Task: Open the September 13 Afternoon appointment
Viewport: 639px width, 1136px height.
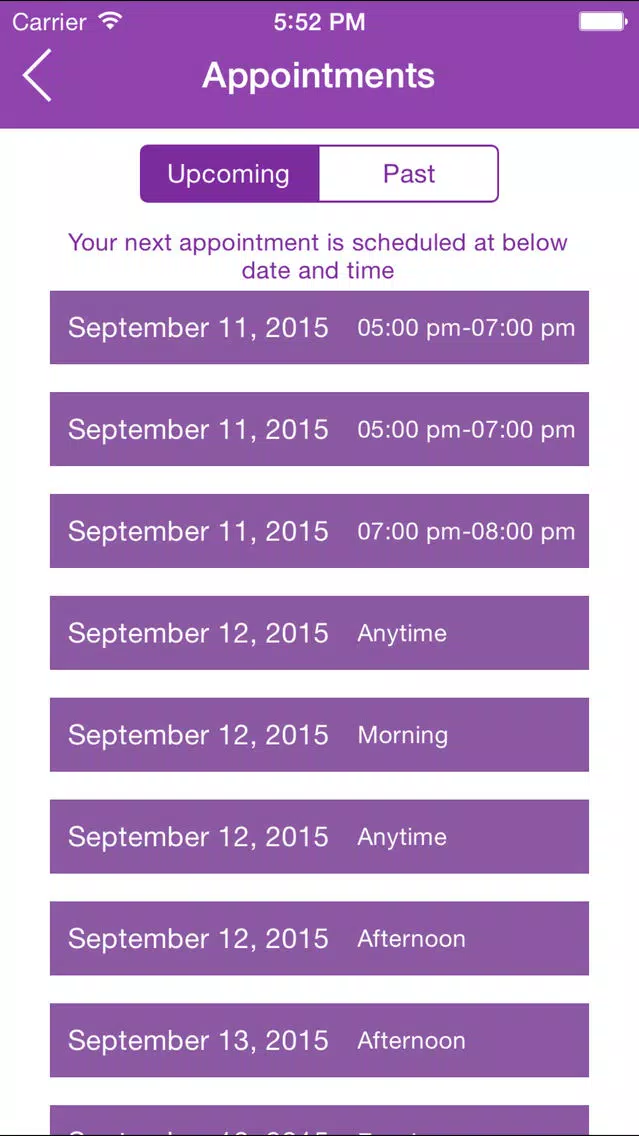Action: 319,1040
